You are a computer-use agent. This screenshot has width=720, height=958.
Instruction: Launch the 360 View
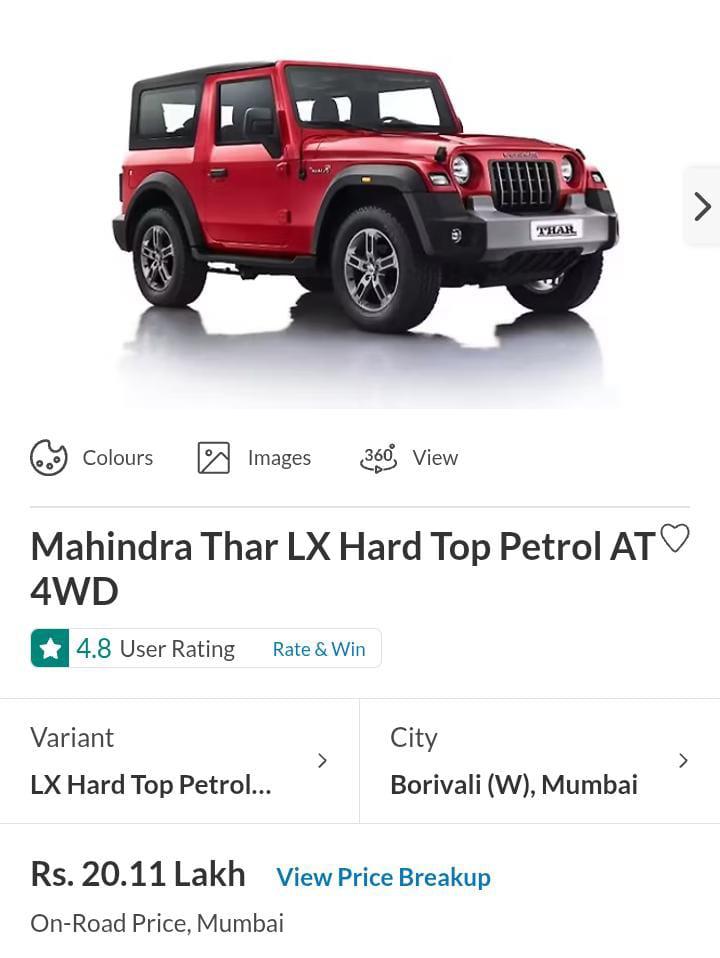point(409,458)
